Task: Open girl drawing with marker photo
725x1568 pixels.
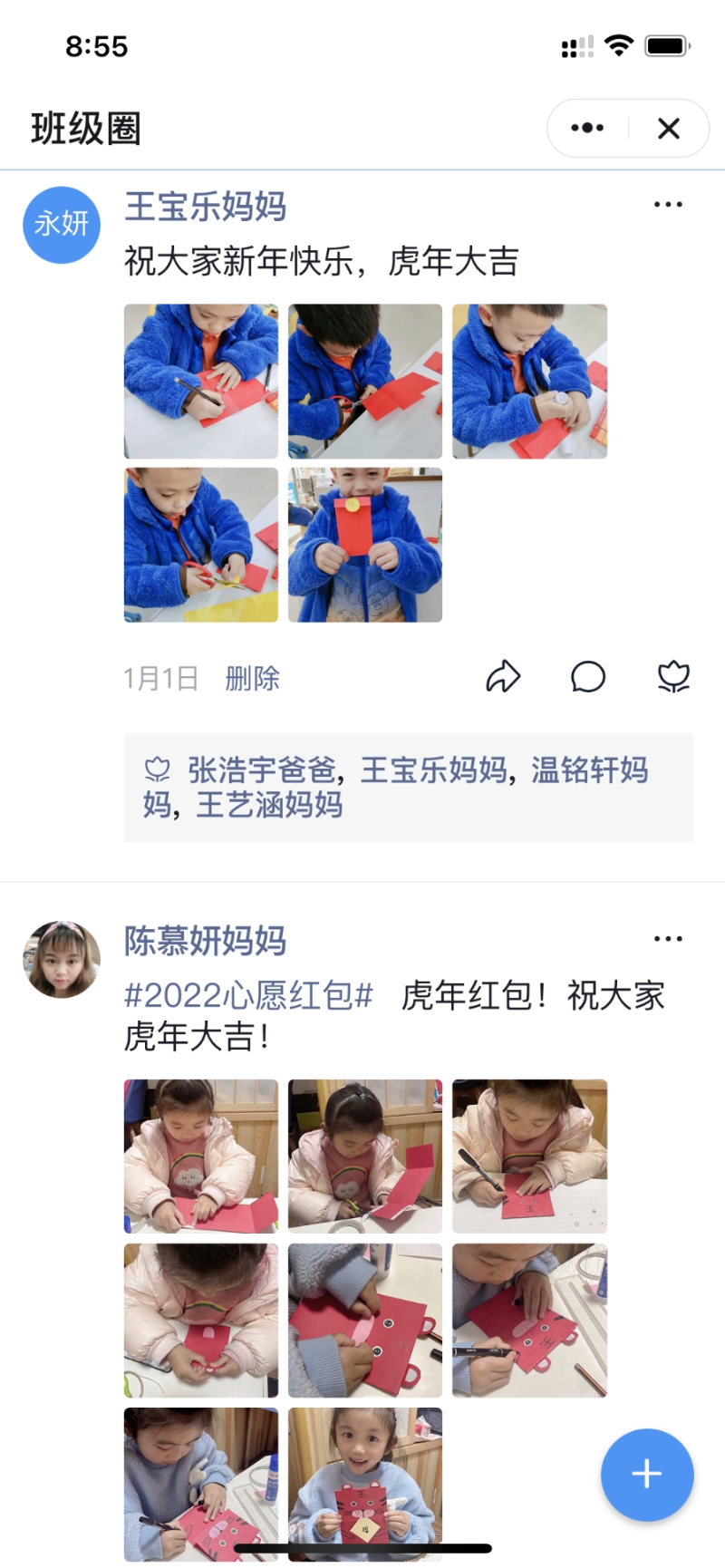Action: [x=529, y=1156]
